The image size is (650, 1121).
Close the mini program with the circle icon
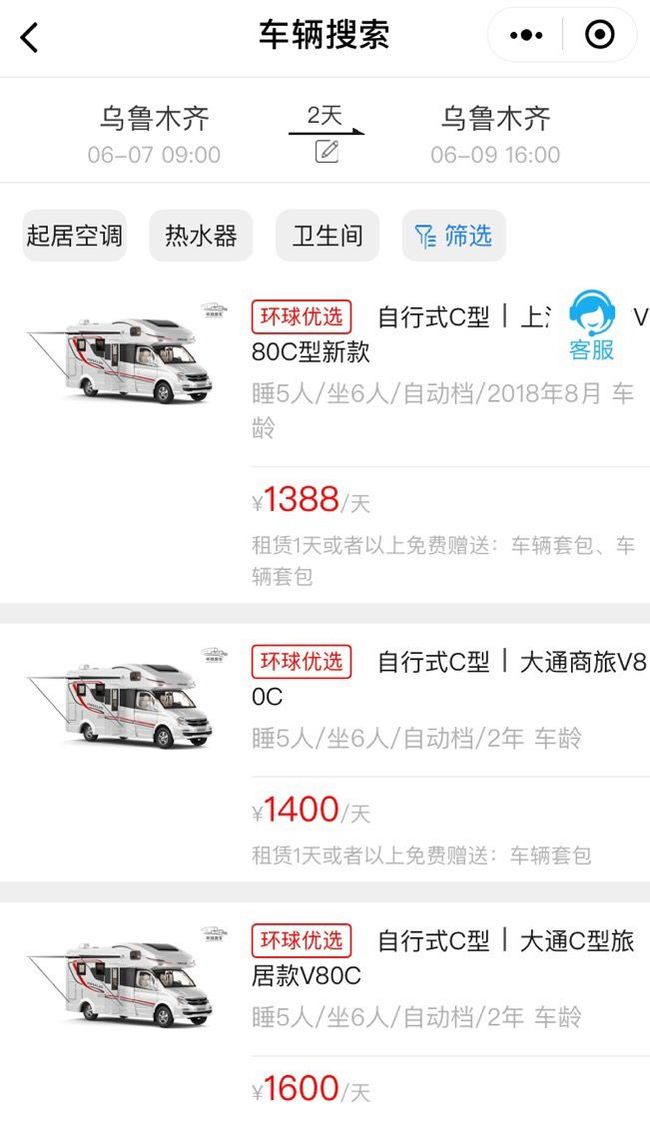point(599,34)
